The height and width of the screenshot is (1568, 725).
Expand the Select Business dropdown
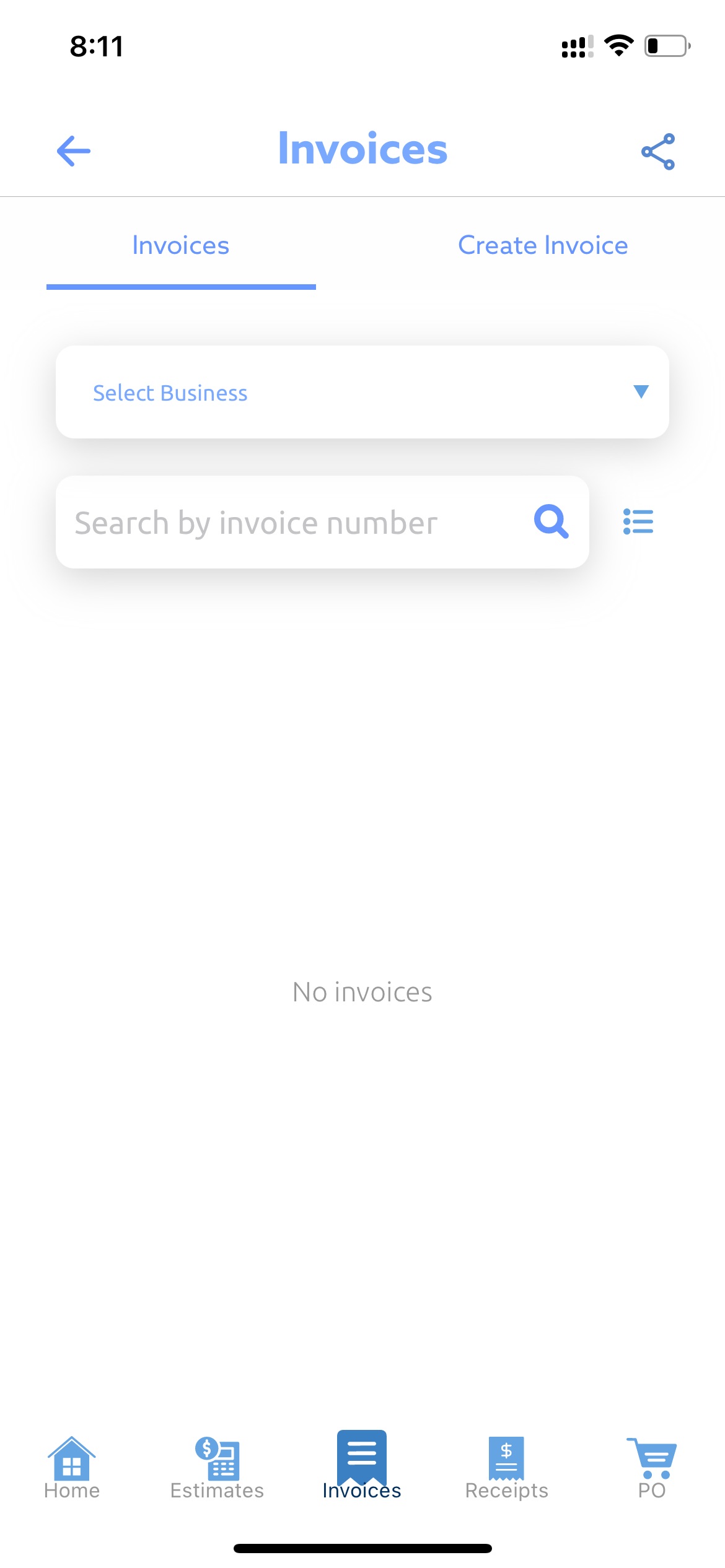coord(362,392)
